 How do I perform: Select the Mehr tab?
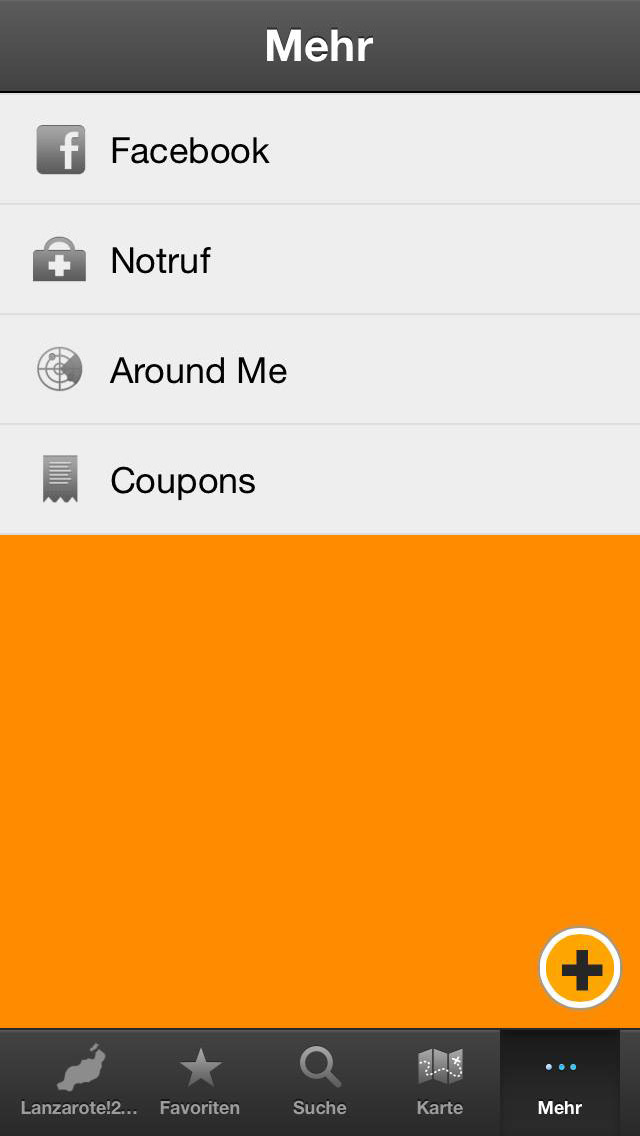(x=560, y=1082)
